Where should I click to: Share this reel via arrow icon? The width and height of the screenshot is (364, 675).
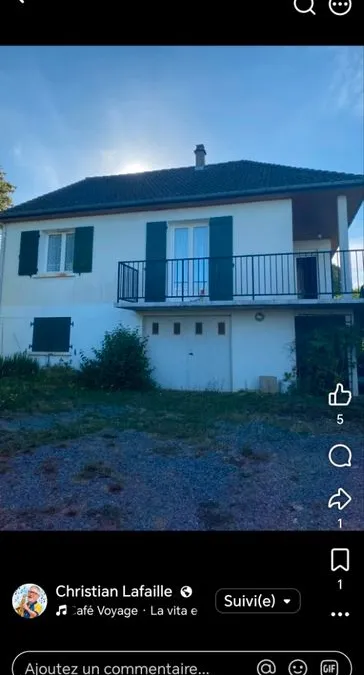[340, 499]
